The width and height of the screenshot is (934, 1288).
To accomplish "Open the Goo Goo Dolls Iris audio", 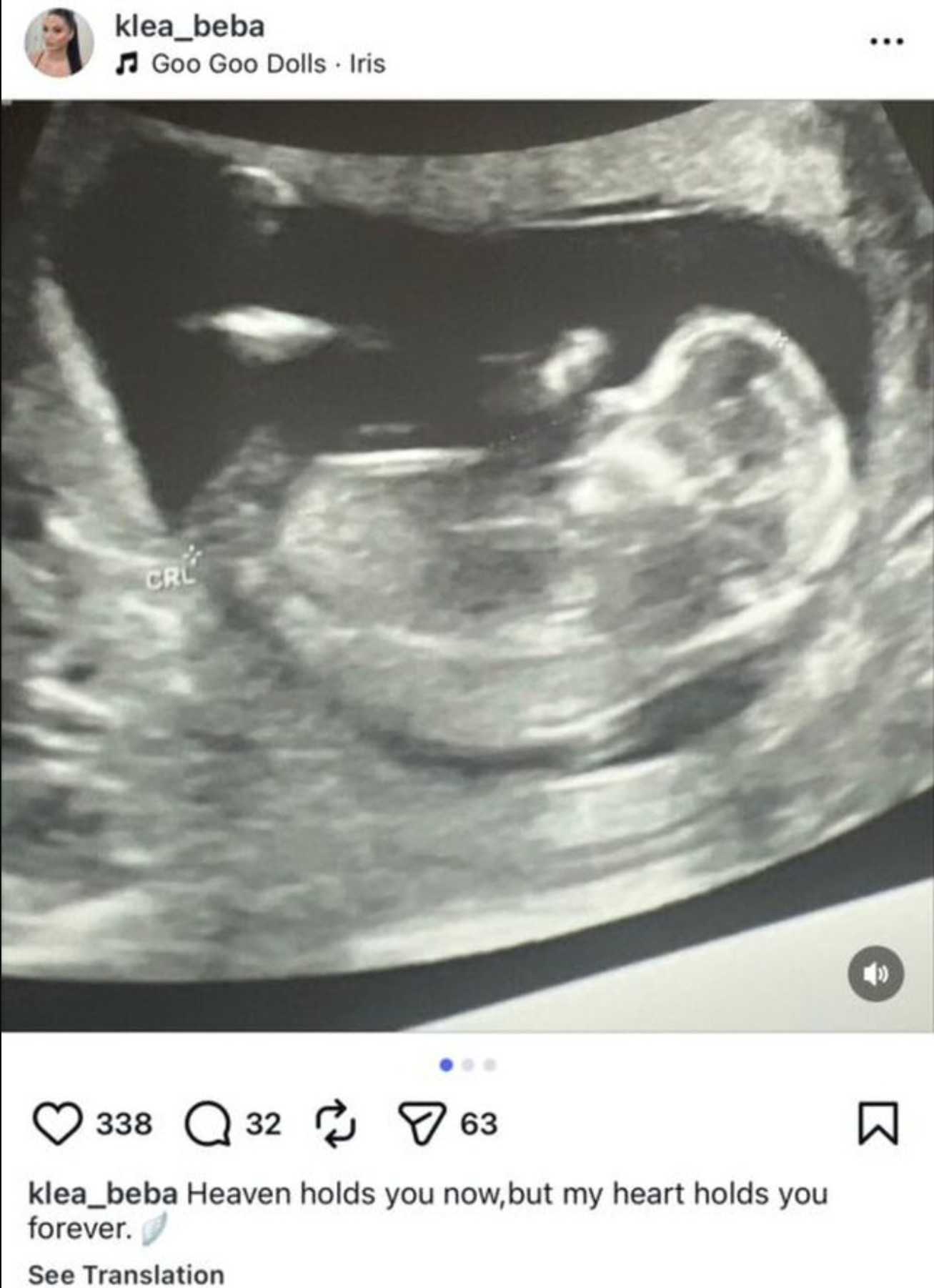I will point(268,64).
